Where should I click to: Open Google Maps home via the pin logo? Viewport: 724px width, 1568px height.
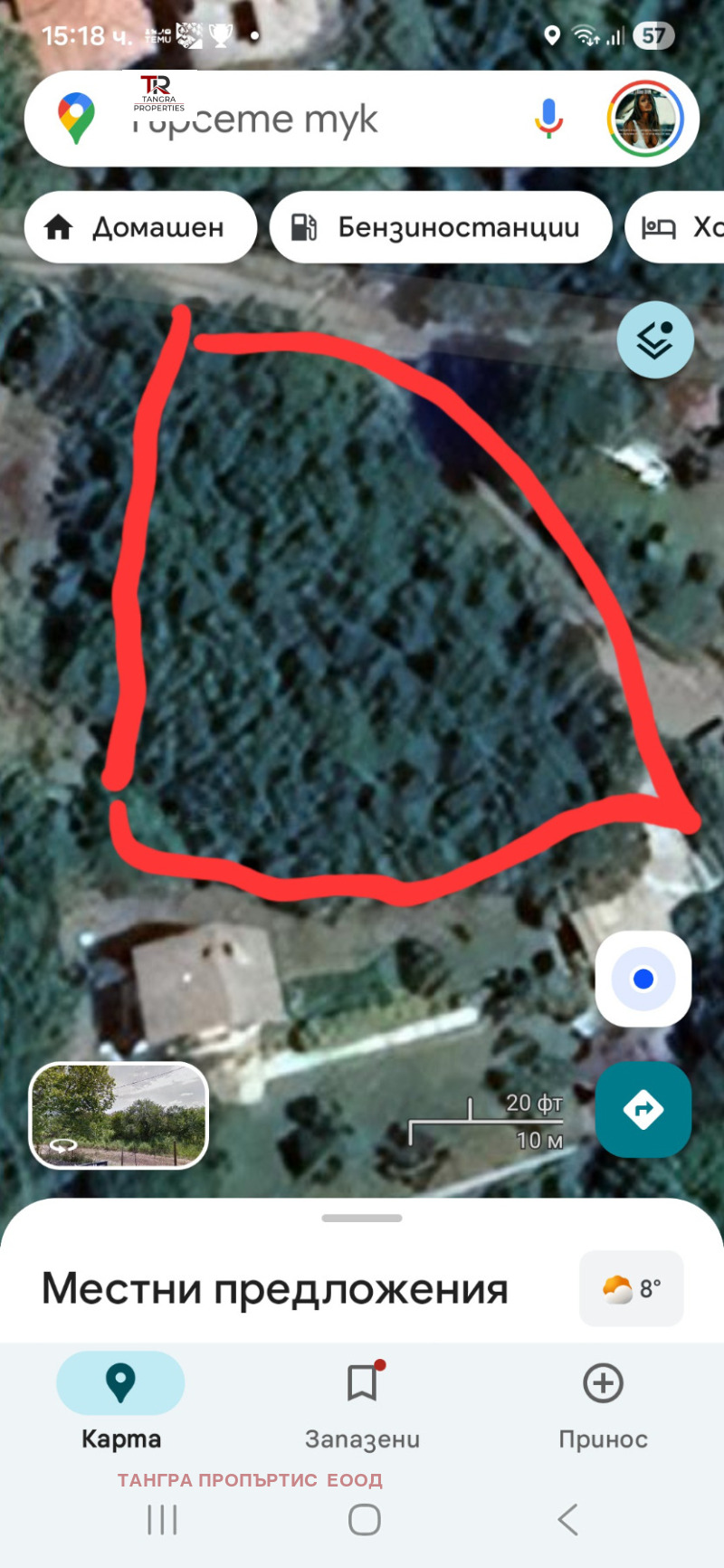(76, 118)
